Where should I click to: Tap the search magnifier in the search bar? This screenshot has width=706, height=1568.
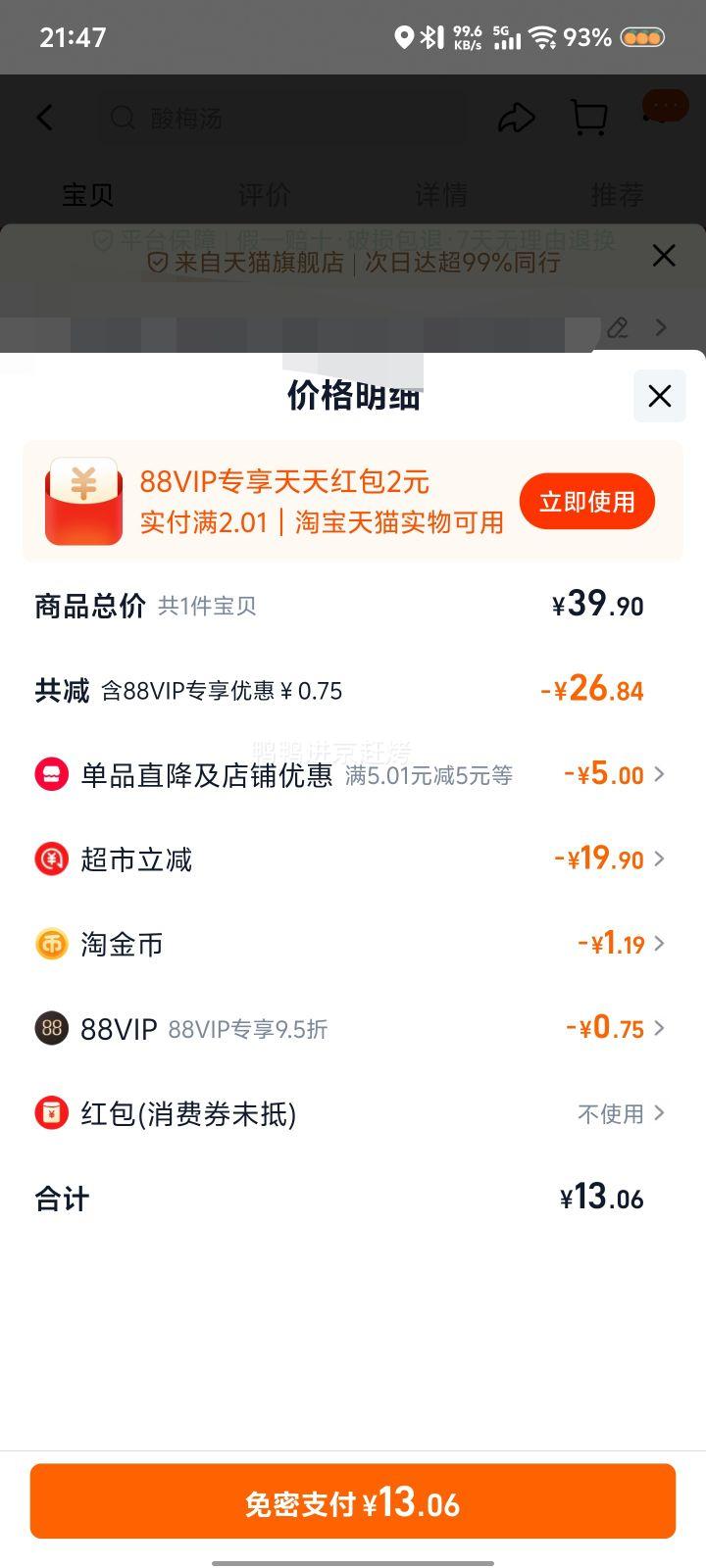click(122, 117)
